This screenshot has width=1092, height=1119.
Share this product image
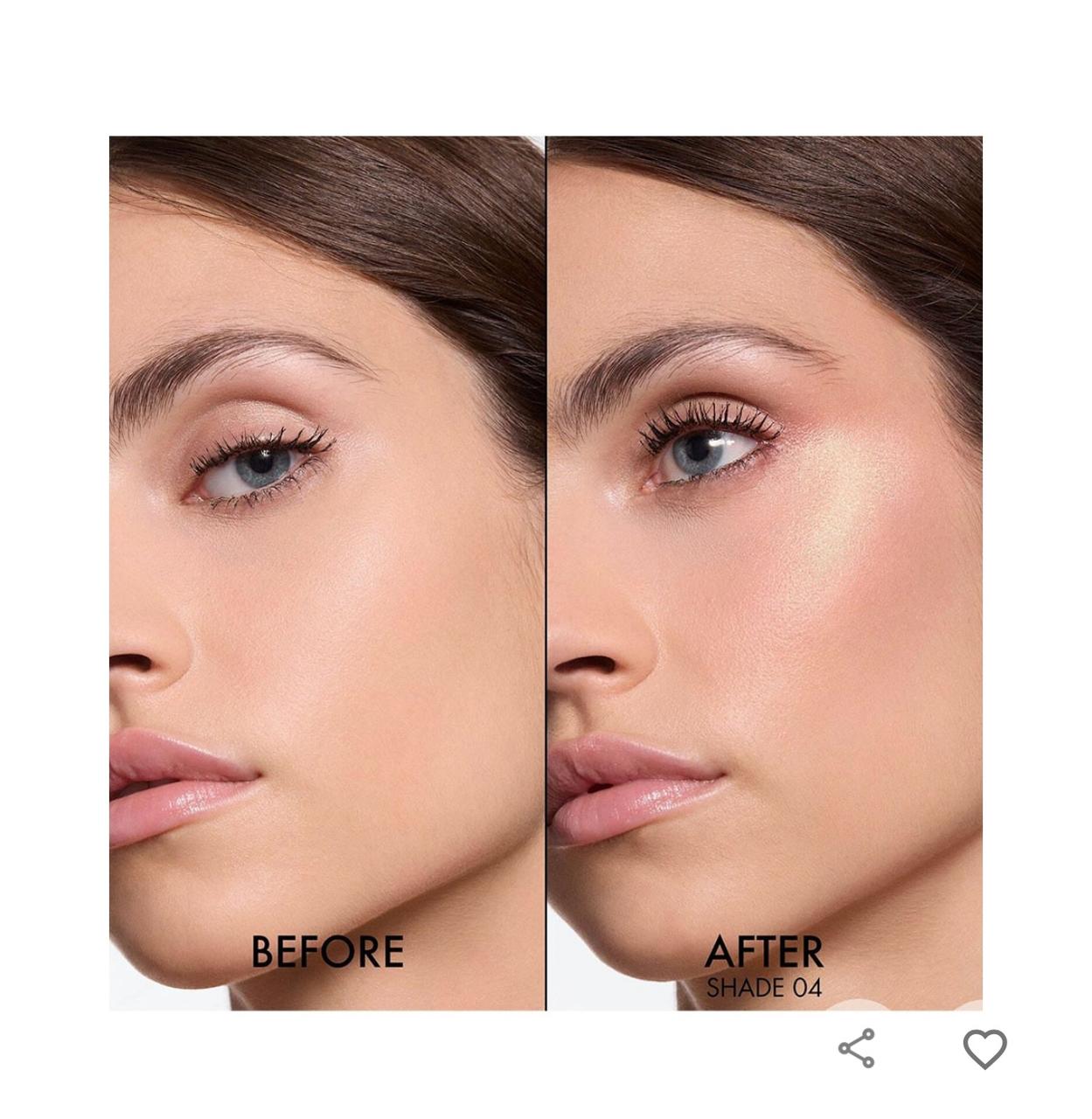tap(857, 1047)
